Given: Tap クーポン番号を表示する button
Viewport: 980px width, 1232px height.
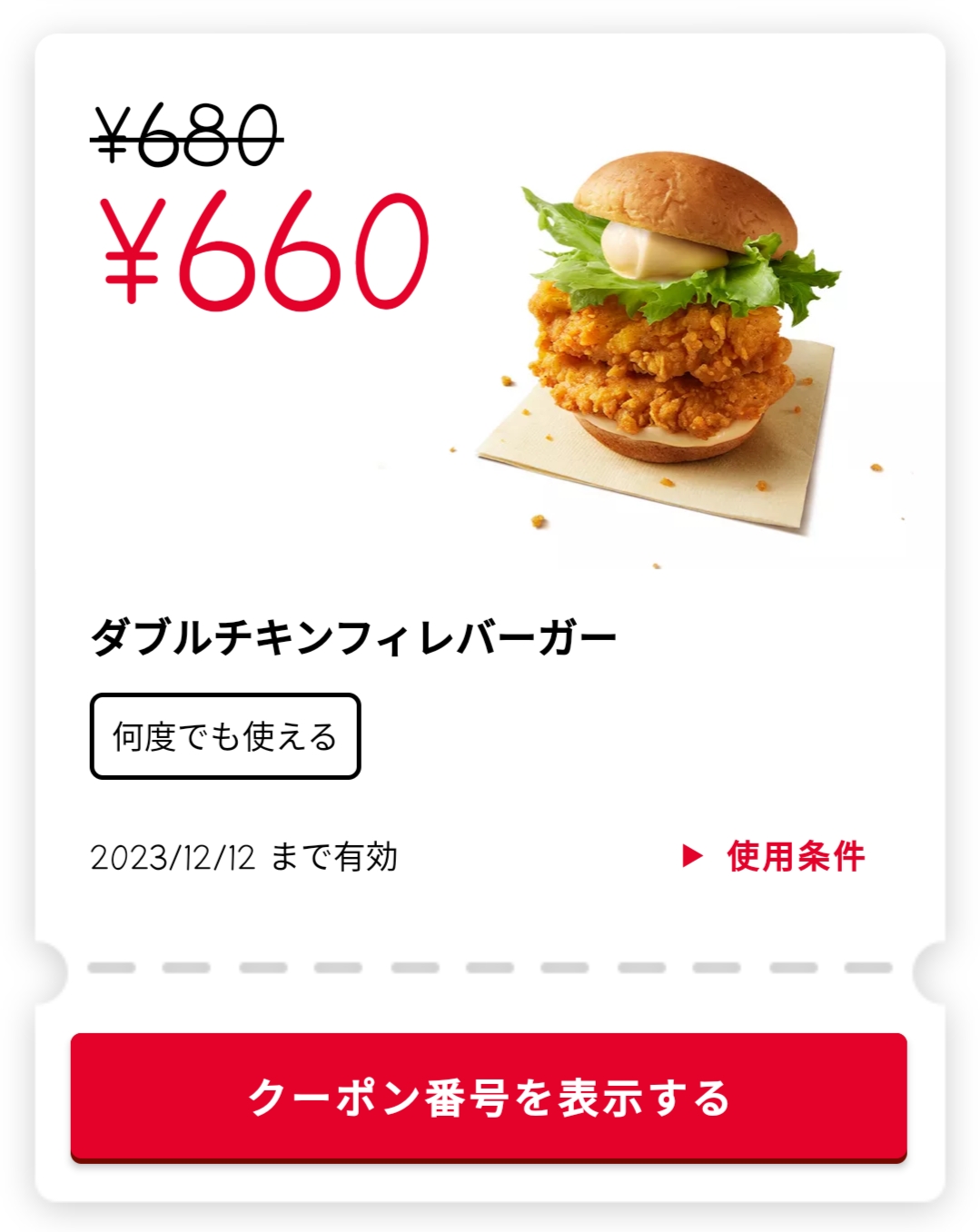Looking at the screenshot, I should coord(489,1097).
